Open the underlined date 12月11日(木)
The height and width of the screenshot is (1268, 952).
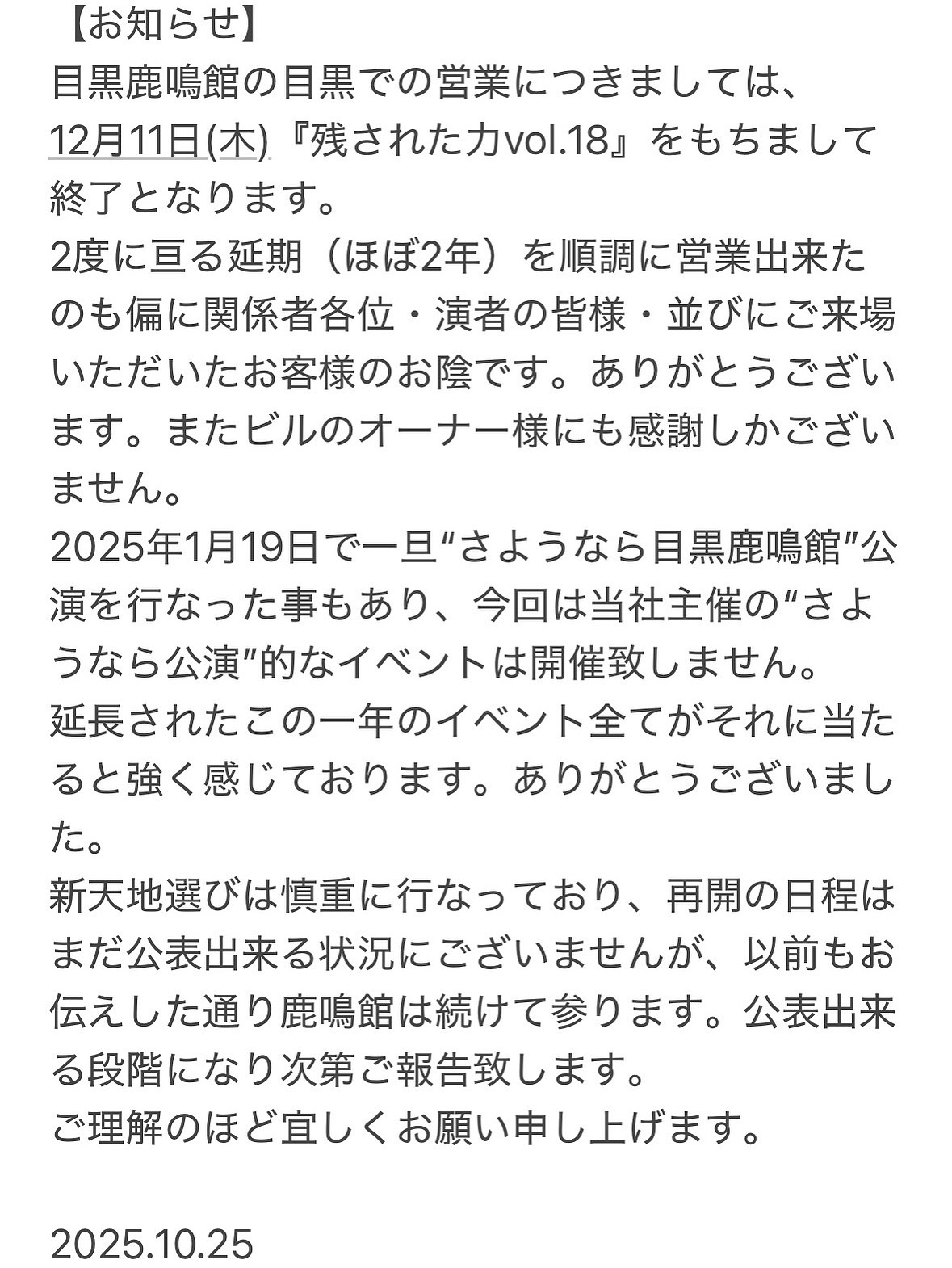click(158, 141)
